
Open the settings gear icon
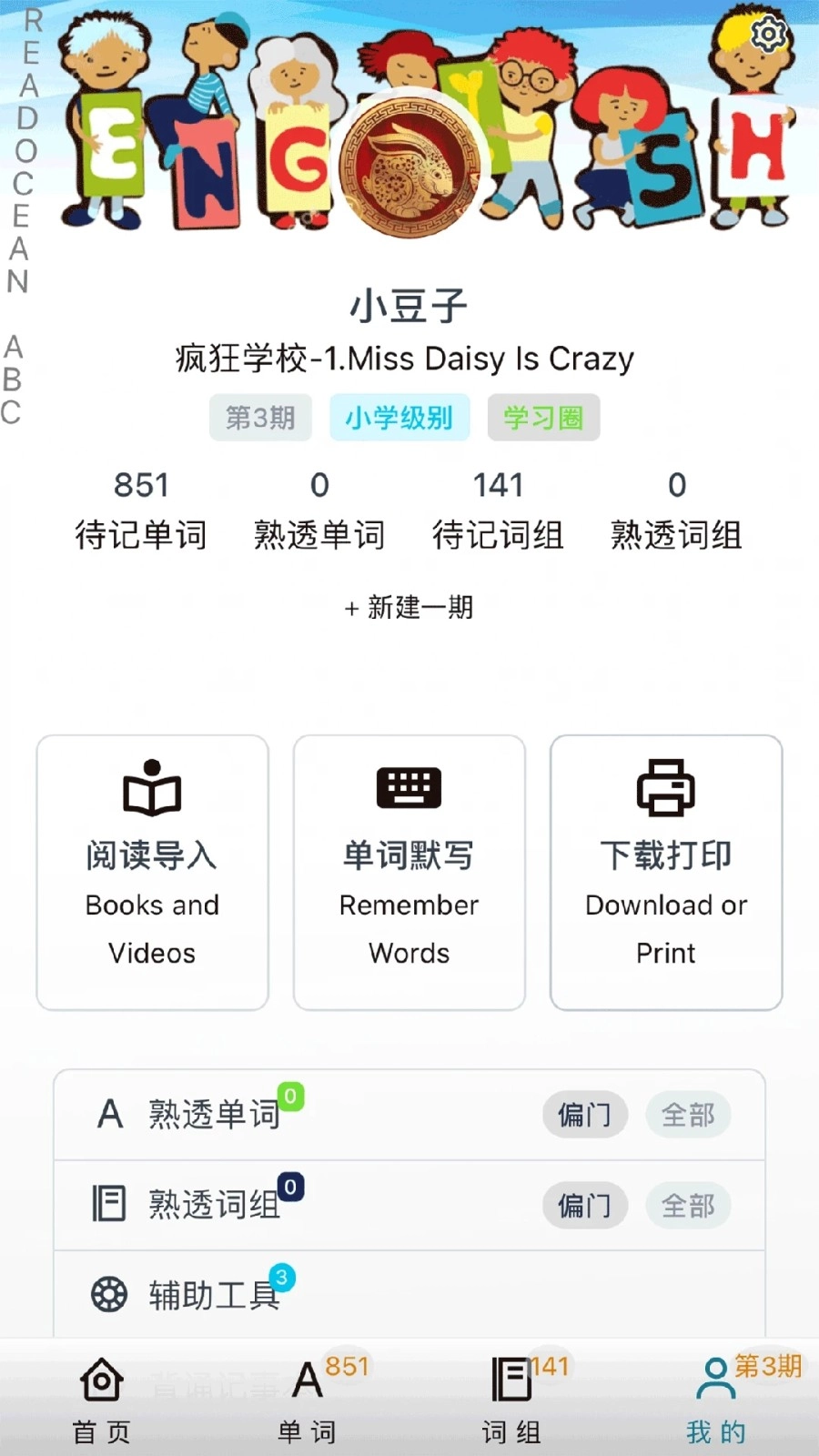click(x=767, y=35)
